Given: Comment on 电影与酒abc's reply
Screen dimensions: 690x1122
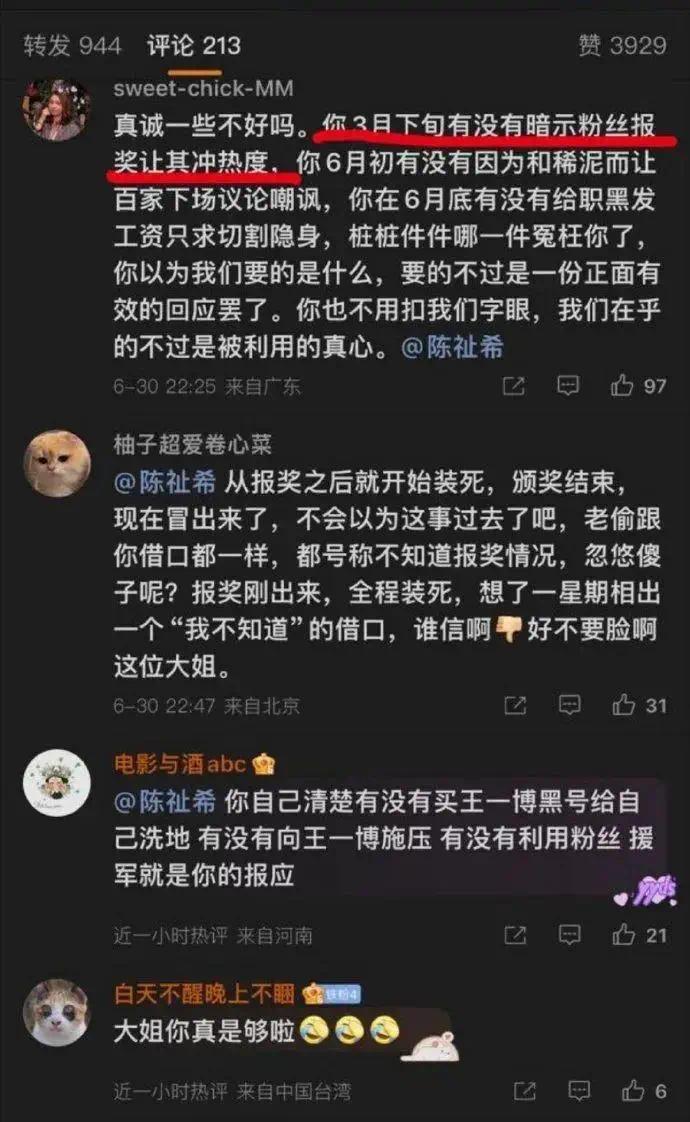Looking at the screenshot, I should (x=568, y=935).
